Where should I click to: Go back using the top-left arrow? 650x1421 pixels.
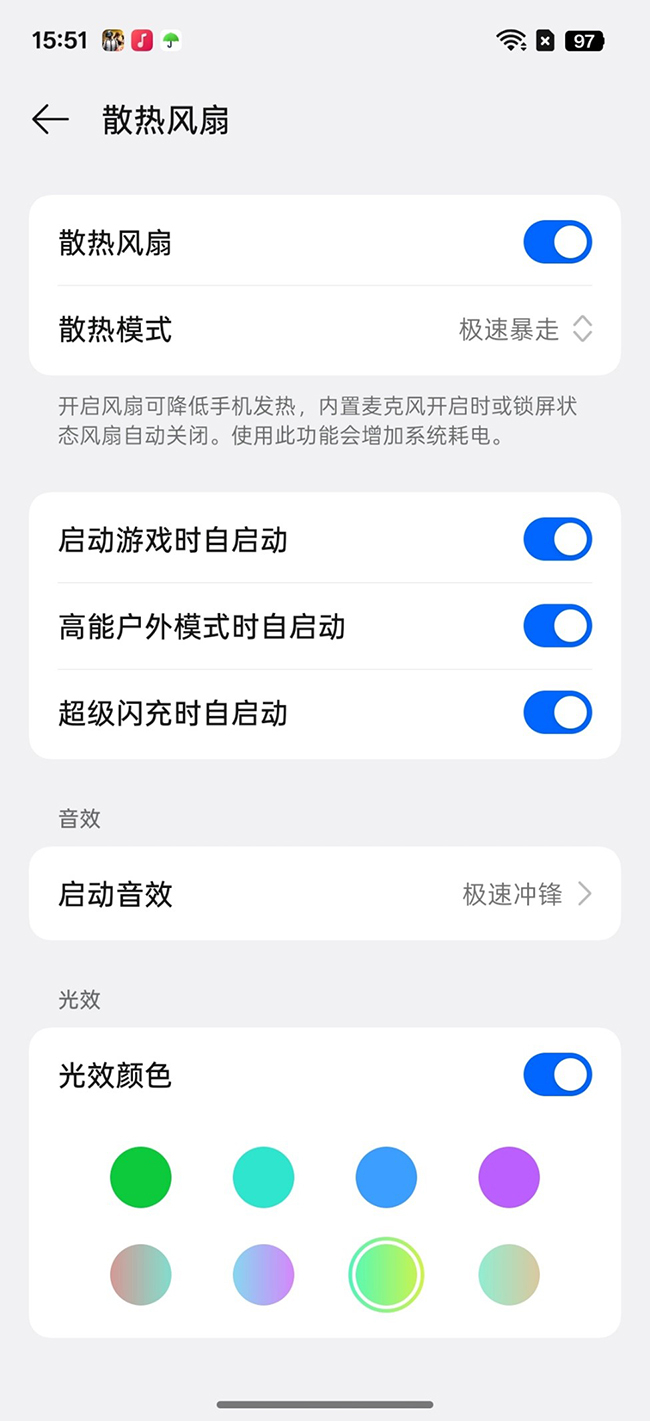pos(50,120)
